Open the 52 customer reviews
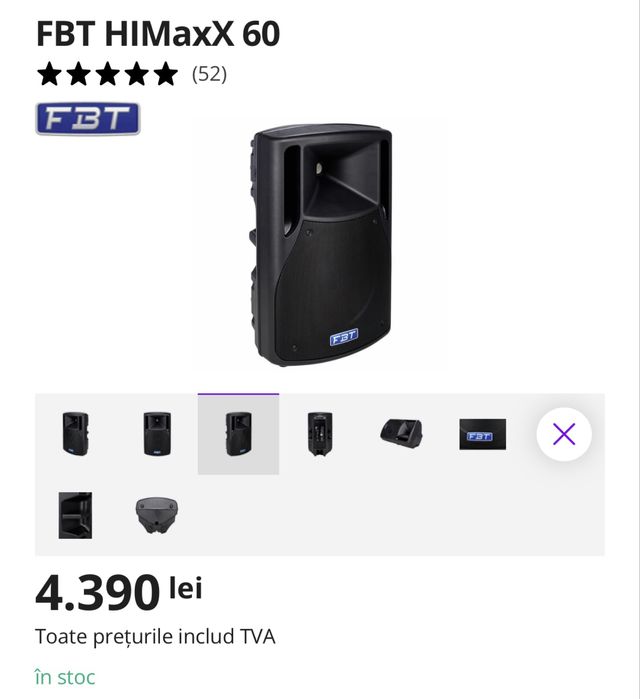The height and width of the screenshot is (699, 640). [209, 74]
